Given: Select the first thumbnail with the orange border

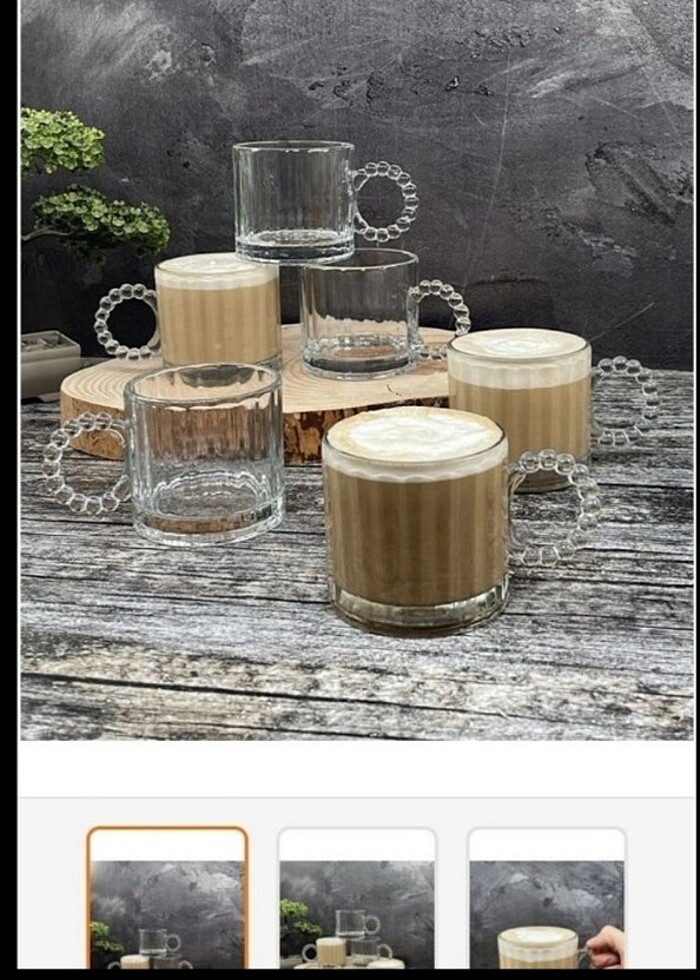Looking at the screenshot, I should tap(167, 898).
